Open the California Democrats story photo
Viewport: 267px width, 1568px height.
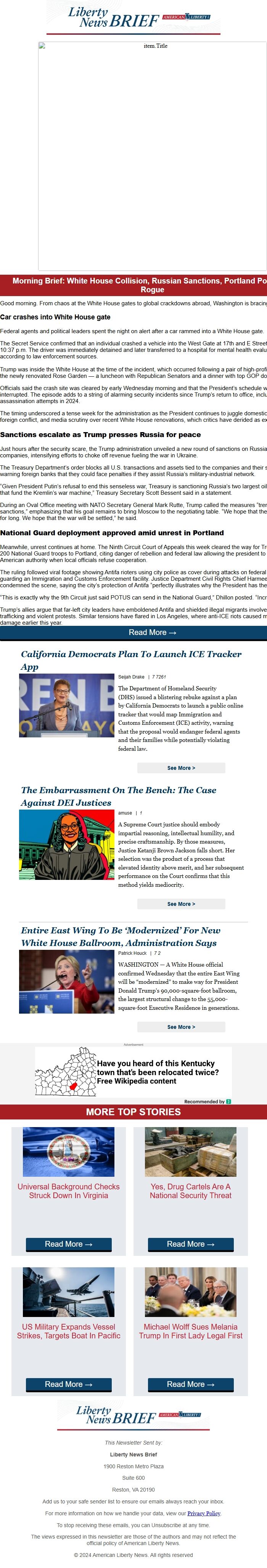click(67, 705)
